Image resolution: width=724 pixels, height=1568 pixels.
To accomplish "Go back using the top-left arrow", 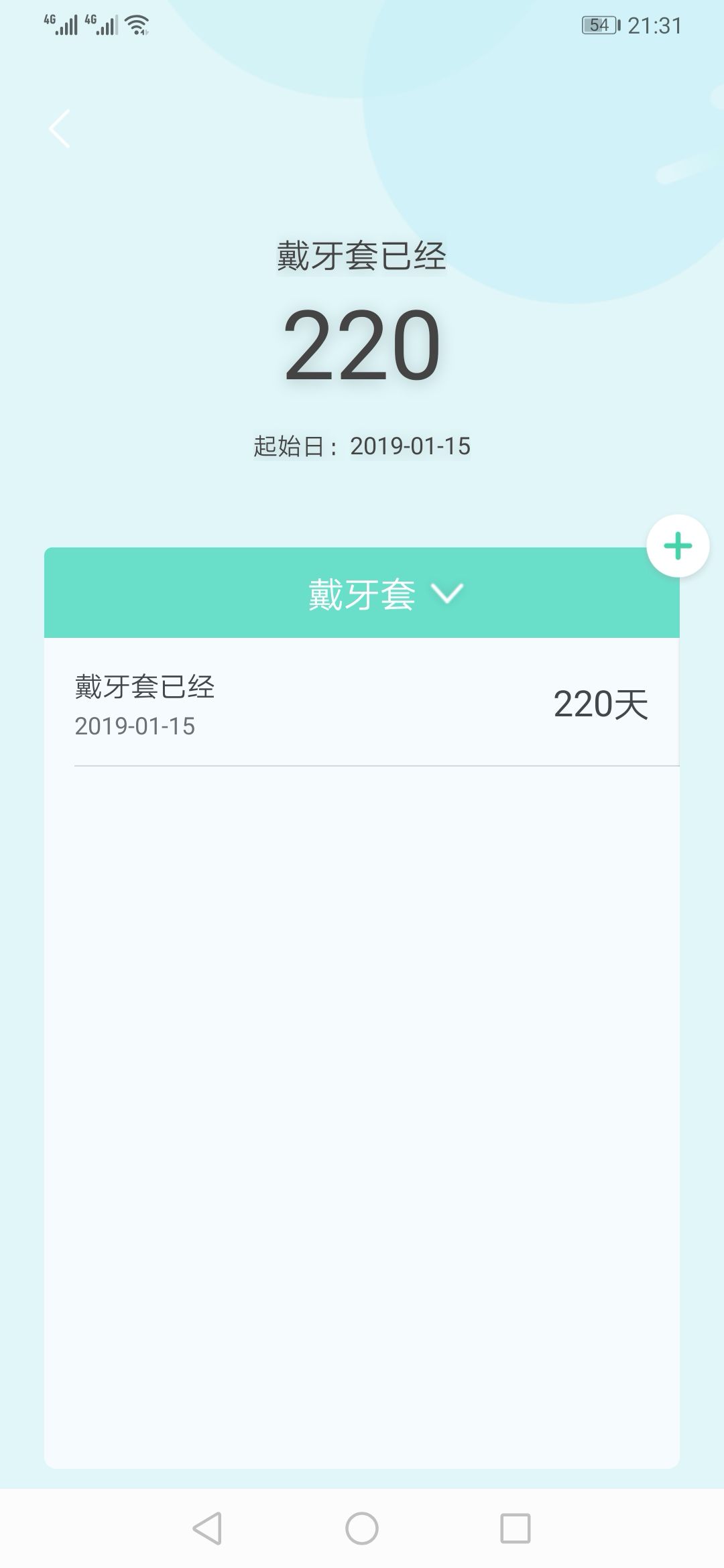I will 60,129.
